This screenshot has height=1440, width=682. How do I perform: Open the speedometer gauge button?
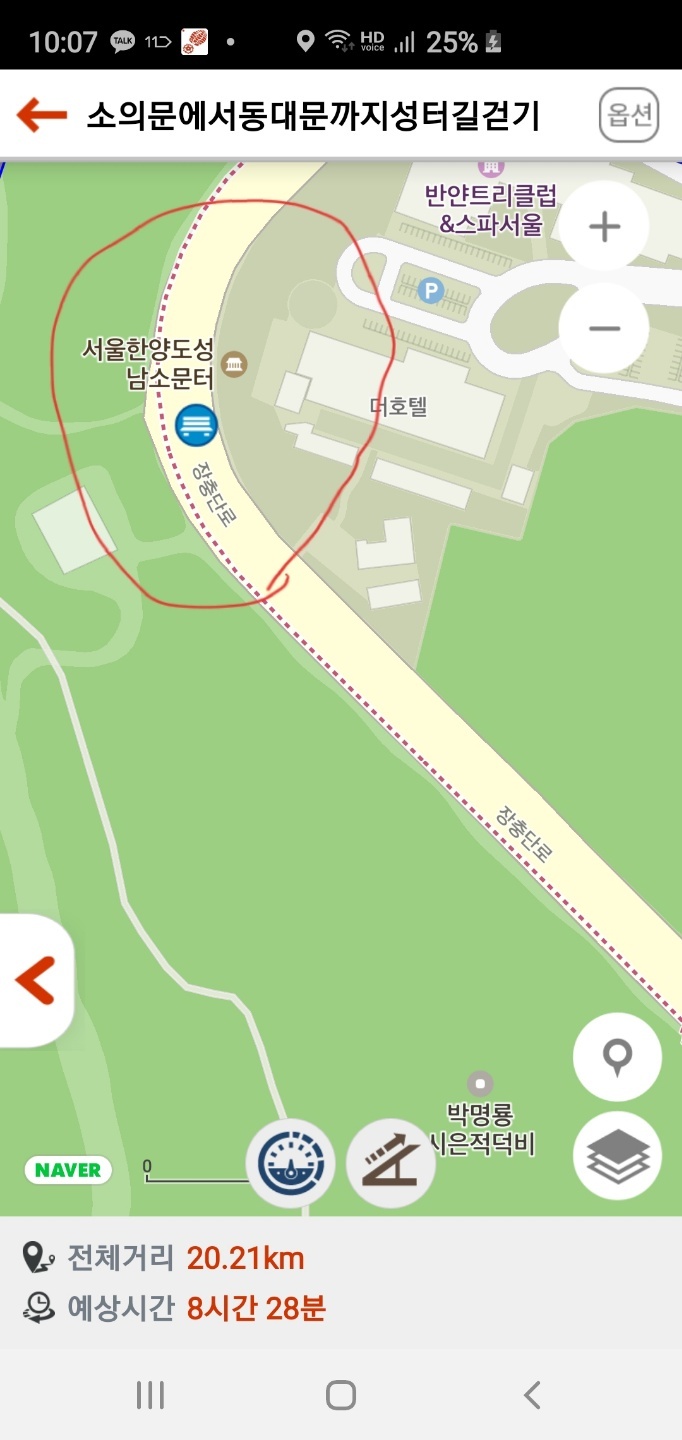click(290, 1163)
